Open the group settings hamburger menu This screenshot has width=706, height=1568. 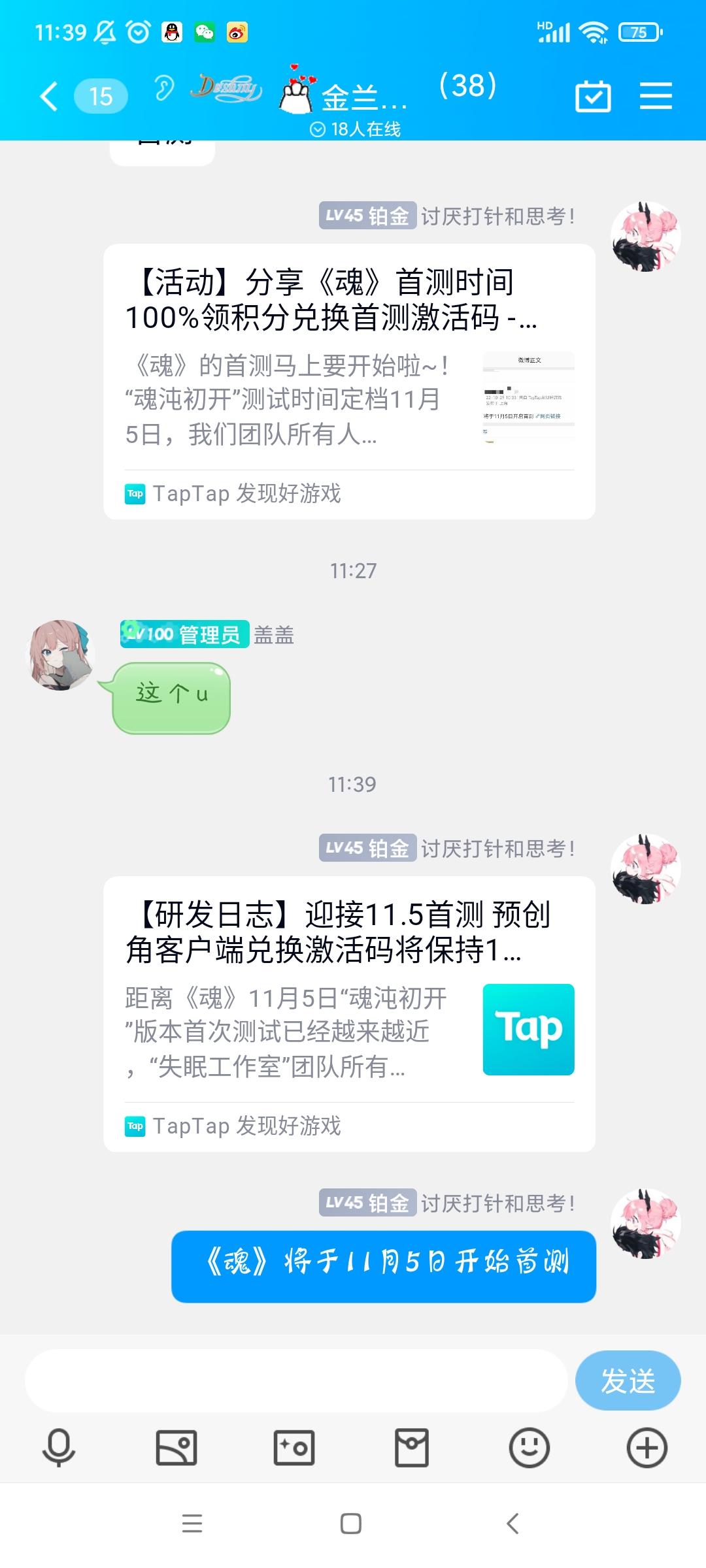coord(656,95)
